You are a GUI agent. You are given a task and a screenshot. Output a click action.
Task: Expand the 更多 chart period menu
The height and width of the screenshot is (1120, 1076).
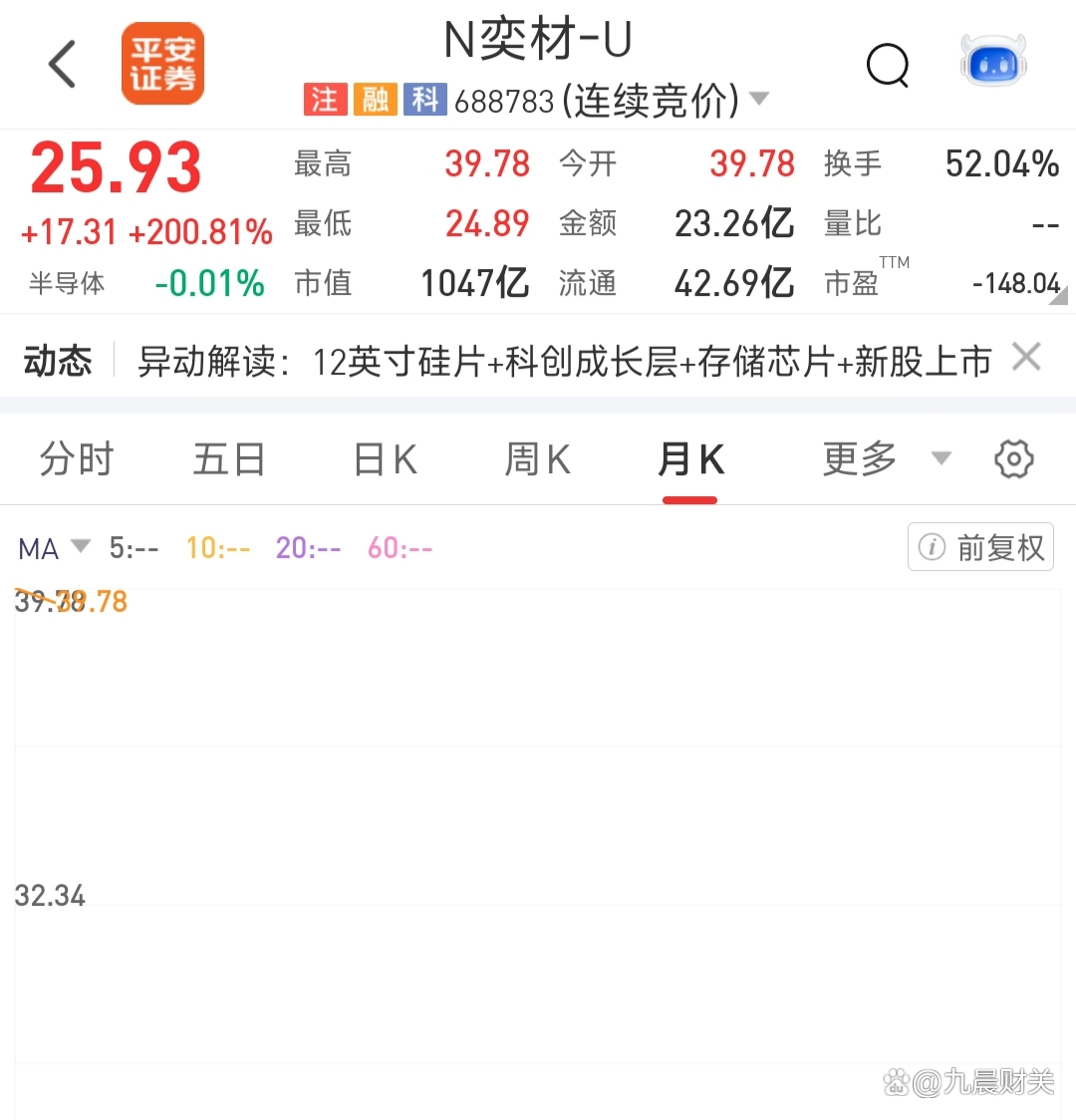(x=885, y=459)
